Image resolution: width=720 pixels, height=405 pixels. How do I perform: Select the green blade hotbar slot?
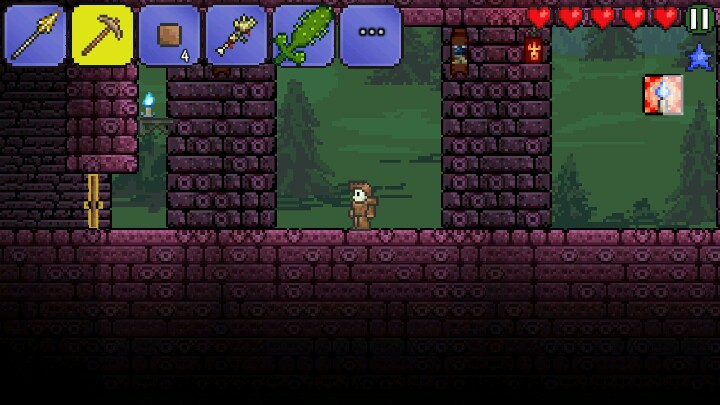[x=303, y=35]
